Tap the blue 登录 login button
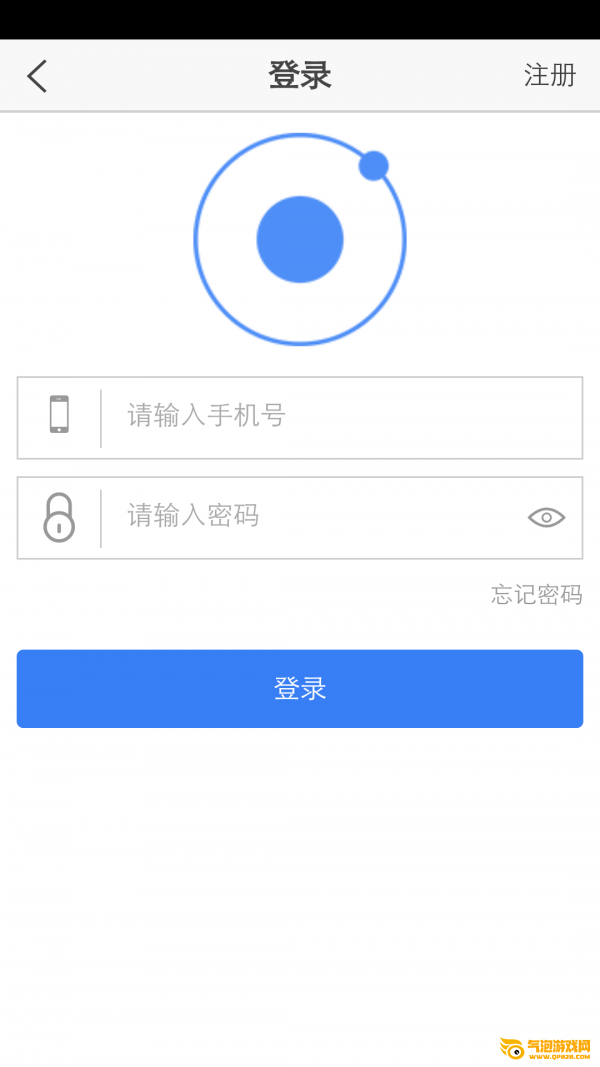 pos(300,689)
